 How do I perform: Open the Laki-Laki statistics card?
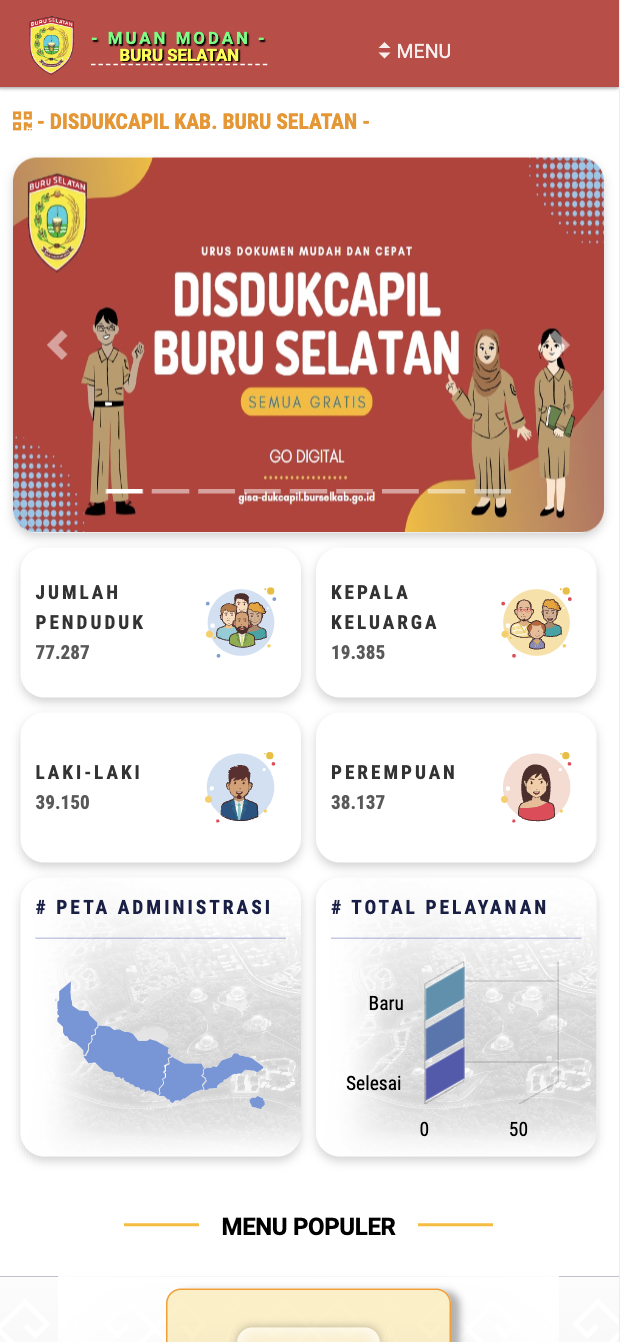click(x=160, y=787)
